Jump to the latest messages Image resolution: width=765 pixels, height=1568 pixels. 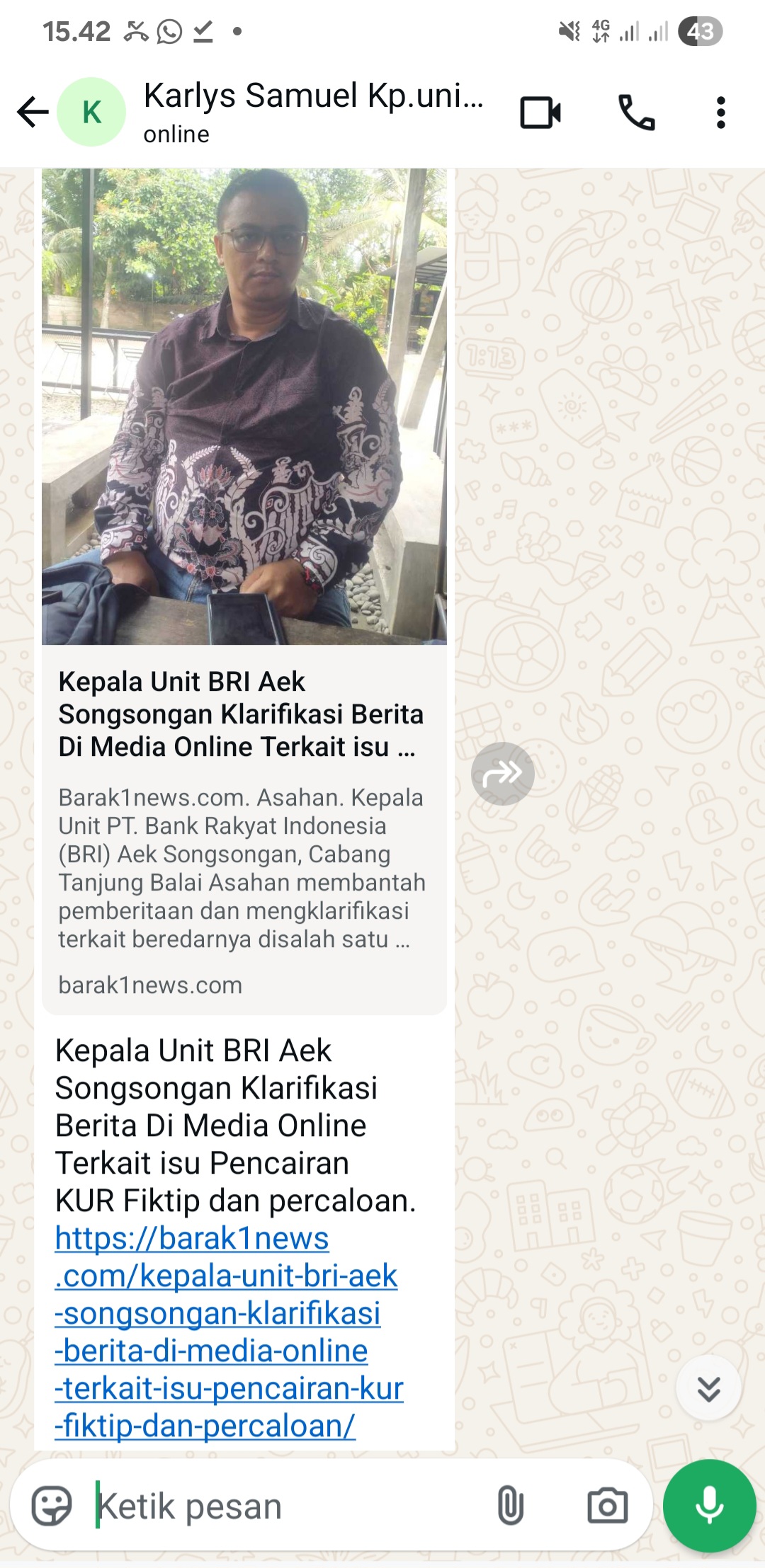click(708, 1389)
